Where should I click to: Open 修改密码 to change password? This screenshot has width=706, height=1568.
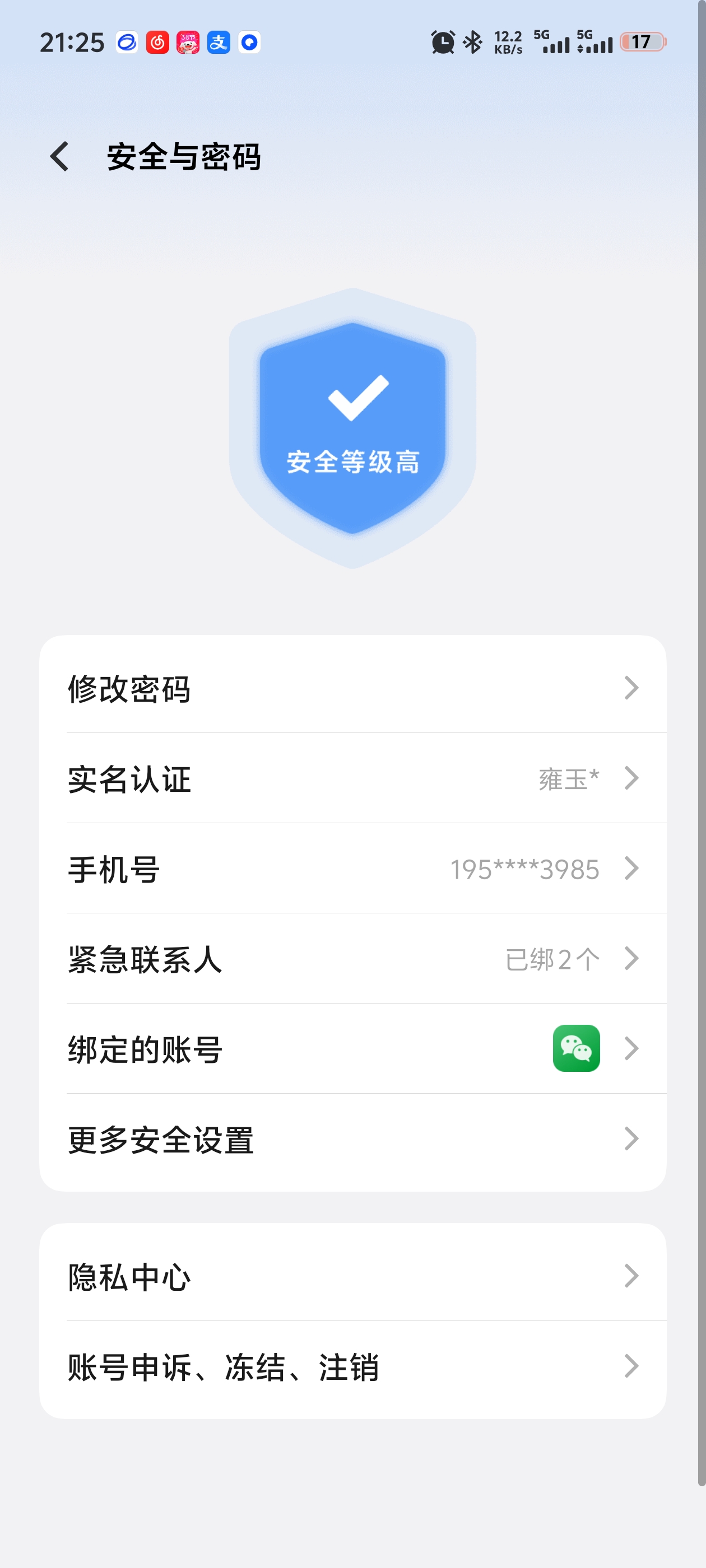[352, 688]
